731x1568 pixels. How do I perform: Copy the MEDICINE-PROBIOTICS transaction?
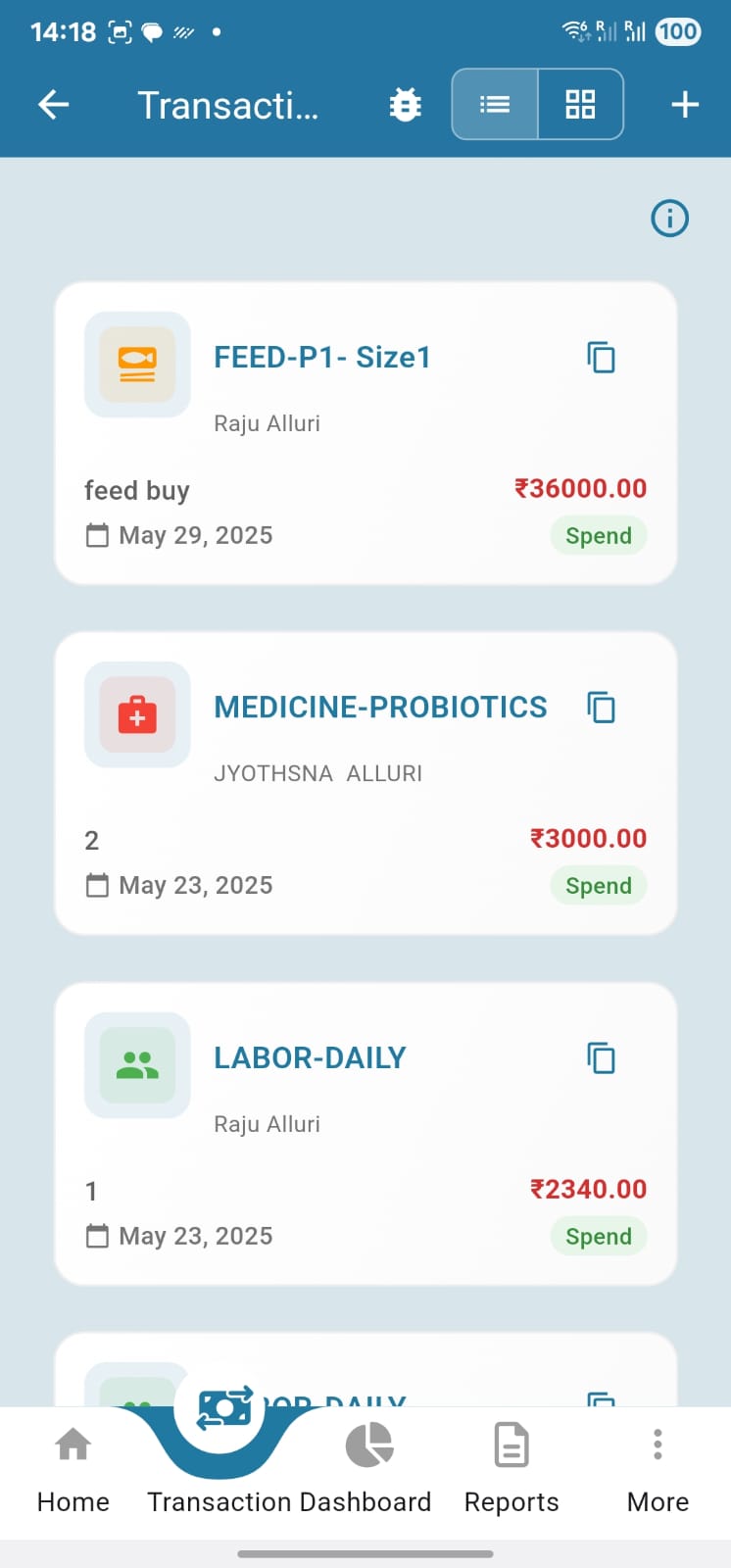point(601,708)
